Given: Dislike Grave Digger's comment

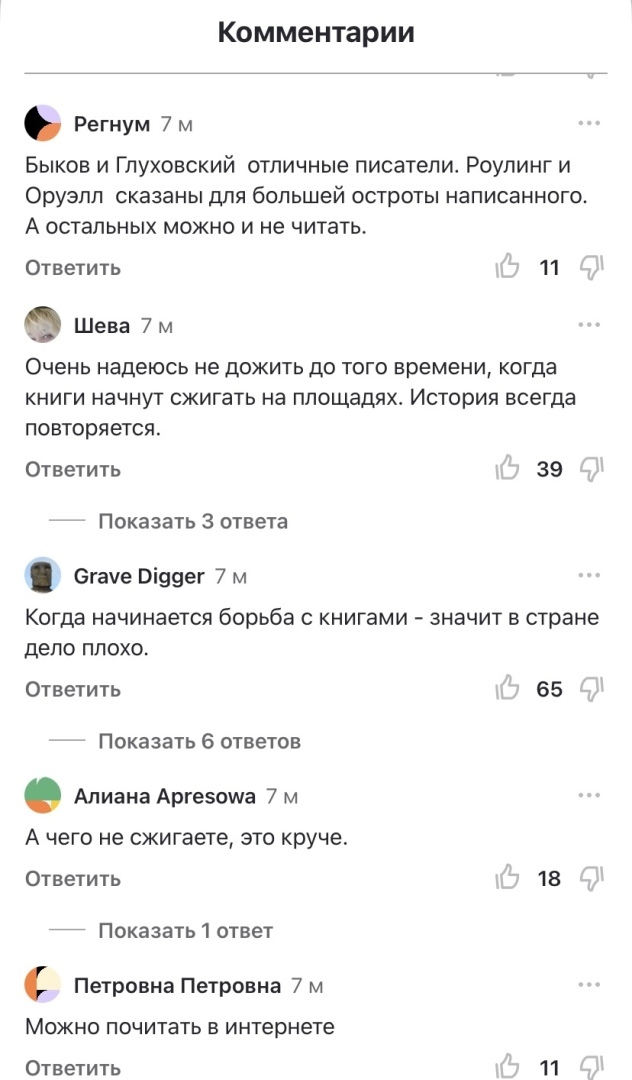Looking at the screenshot, I should (592, 689).
